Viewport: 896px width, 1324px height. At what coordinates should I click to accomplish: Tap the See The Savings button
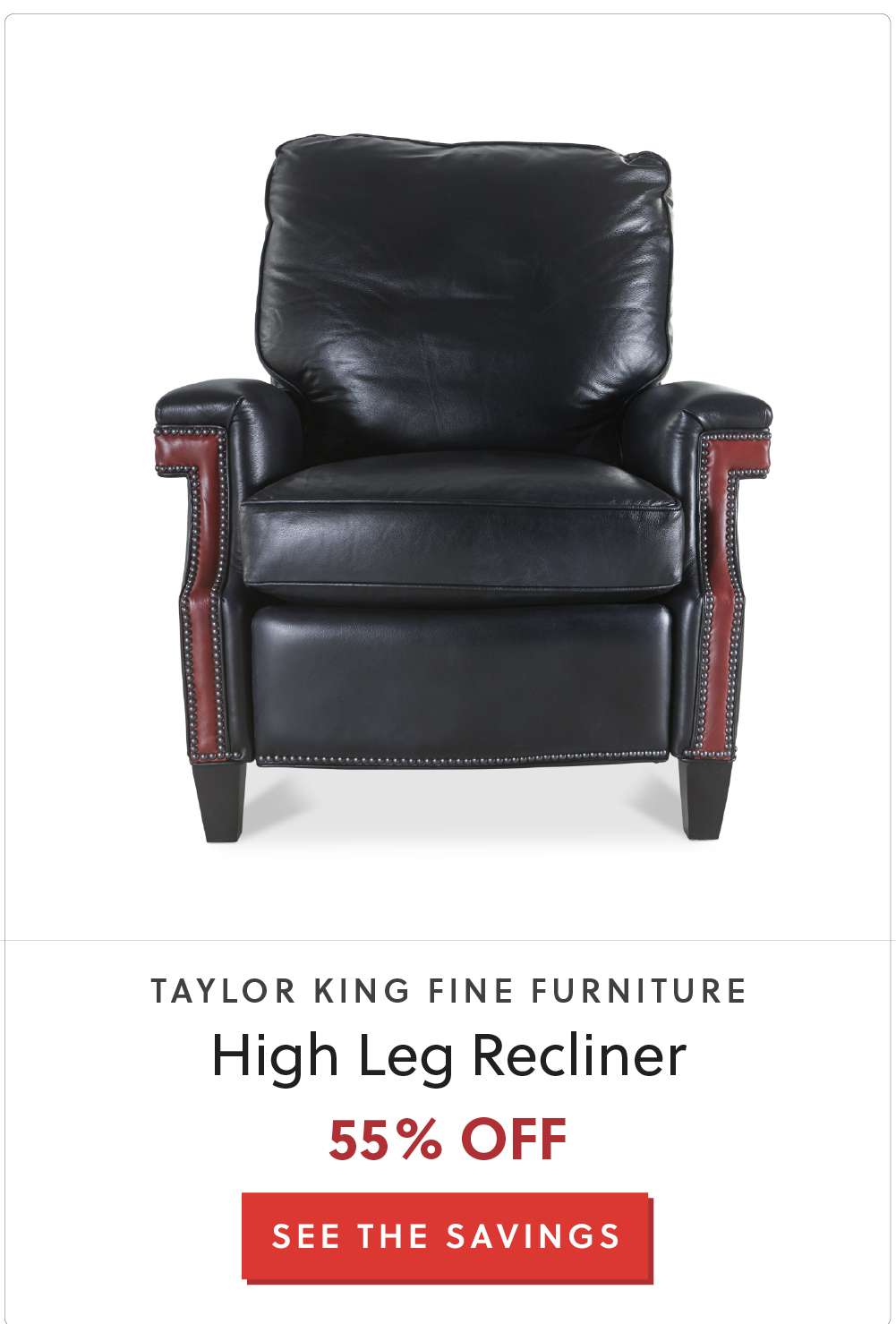[x=446, y=1236]
